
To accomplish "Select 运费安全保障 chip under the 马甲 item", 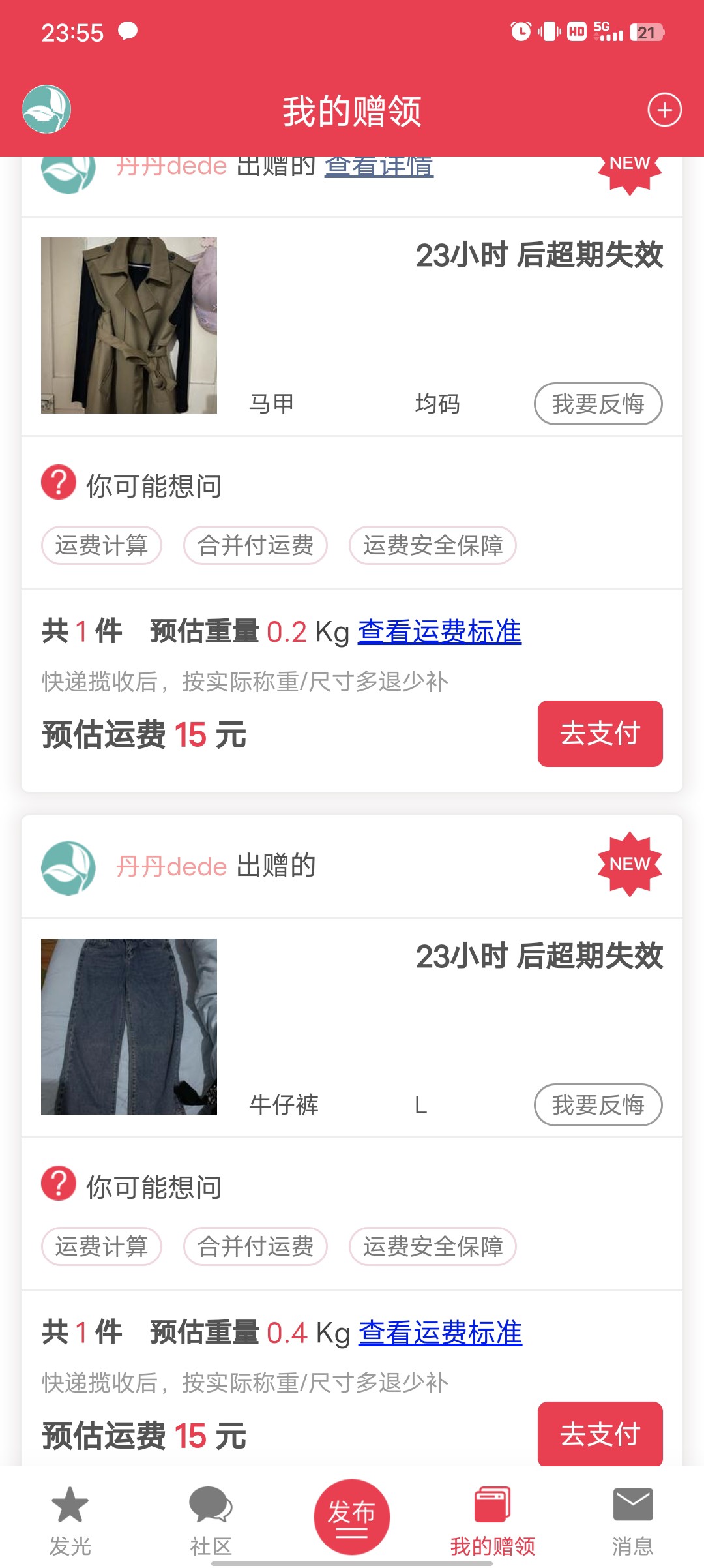I will [433, 545].
